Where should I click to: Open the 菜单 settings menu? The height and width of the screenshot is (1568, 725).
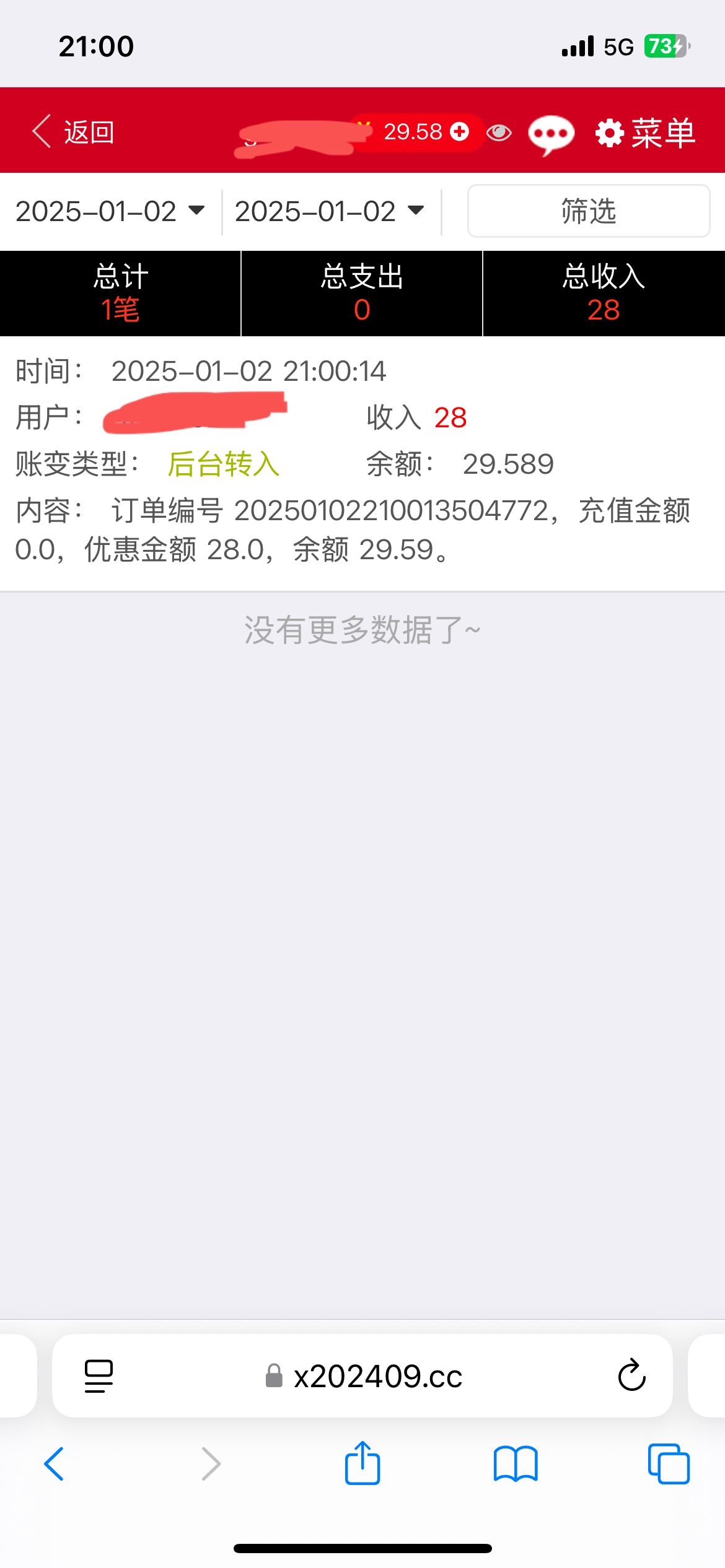[646, 133]
